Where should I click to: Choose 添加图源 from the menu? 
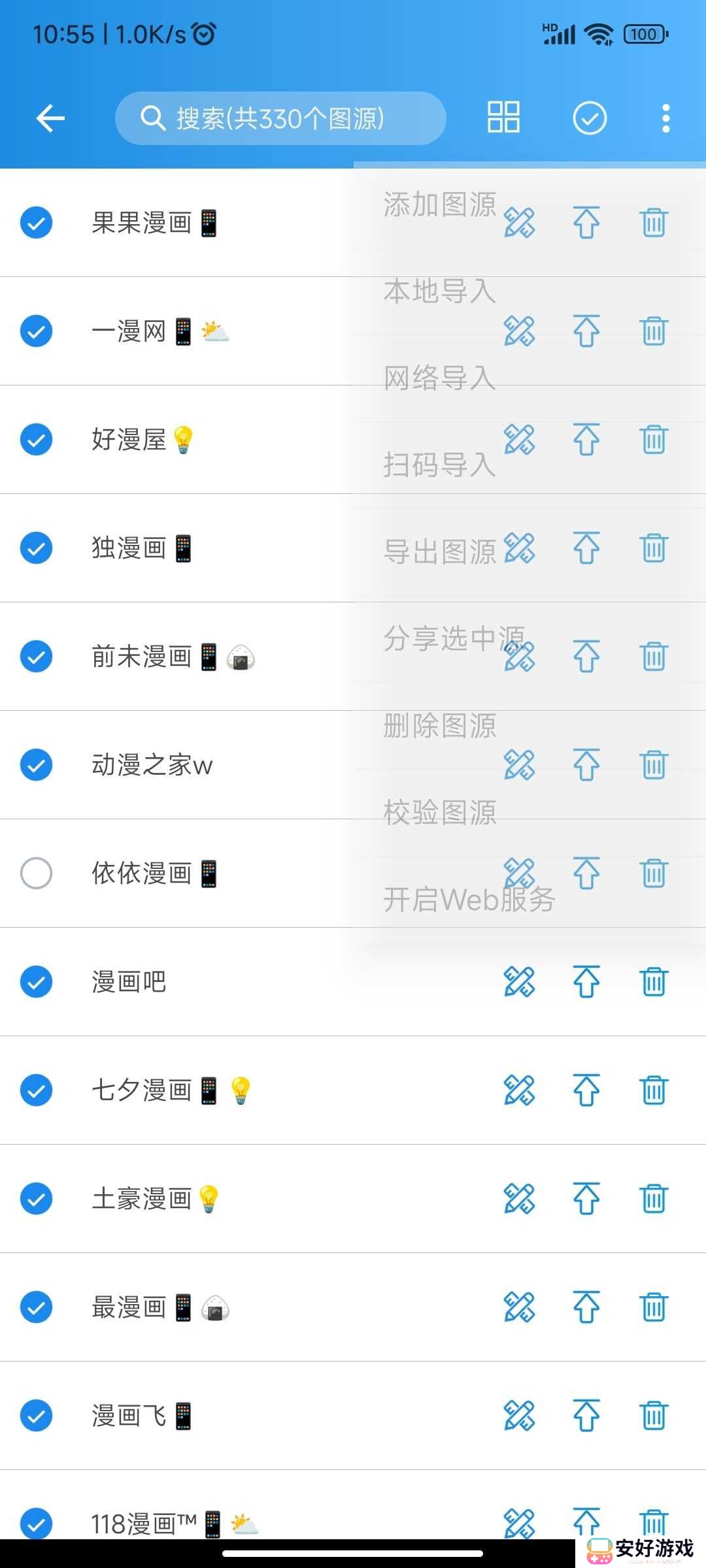439,204
